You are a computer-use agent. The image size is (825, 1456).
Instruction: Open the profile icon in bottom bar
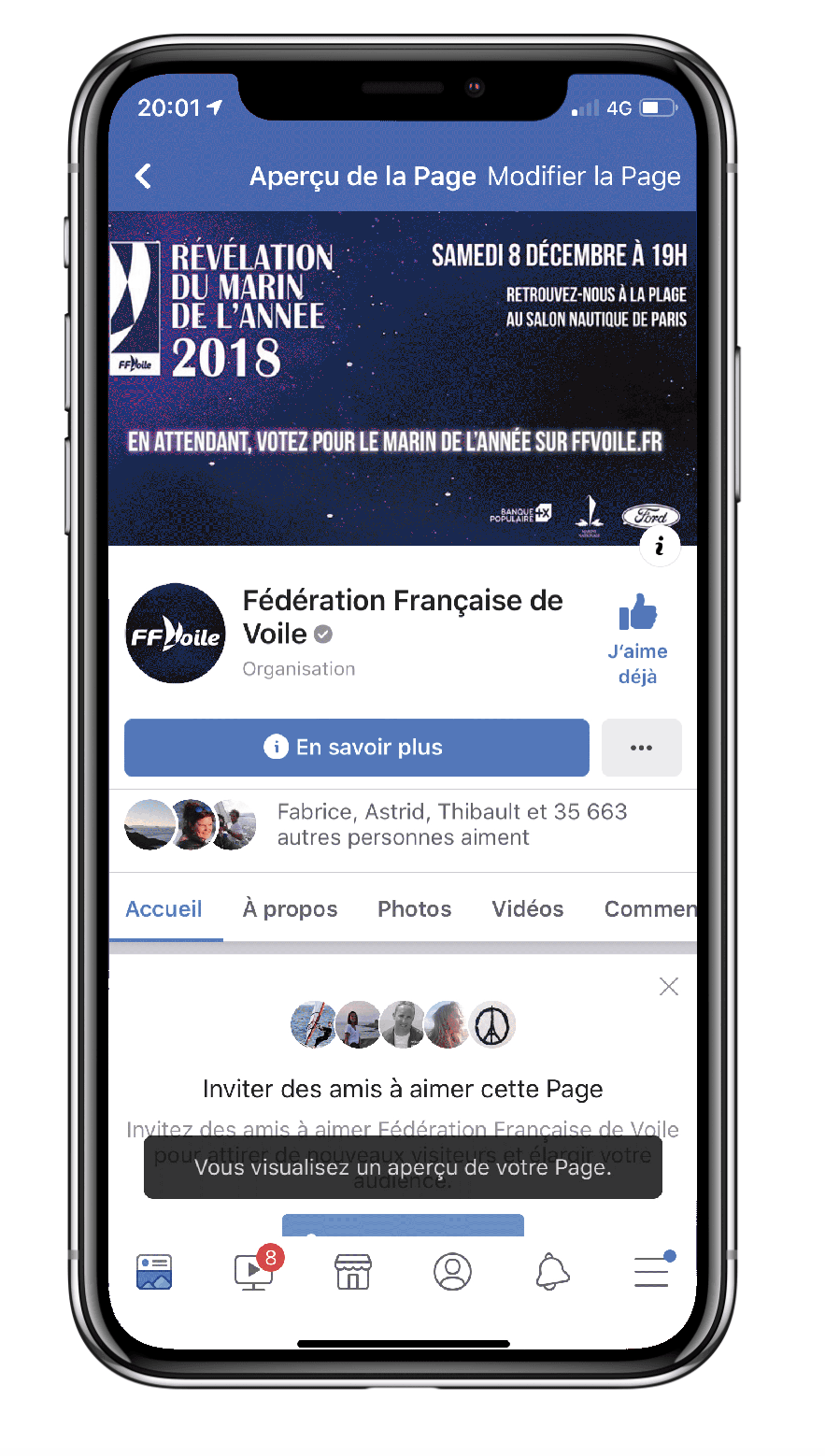click(452, 1272)
